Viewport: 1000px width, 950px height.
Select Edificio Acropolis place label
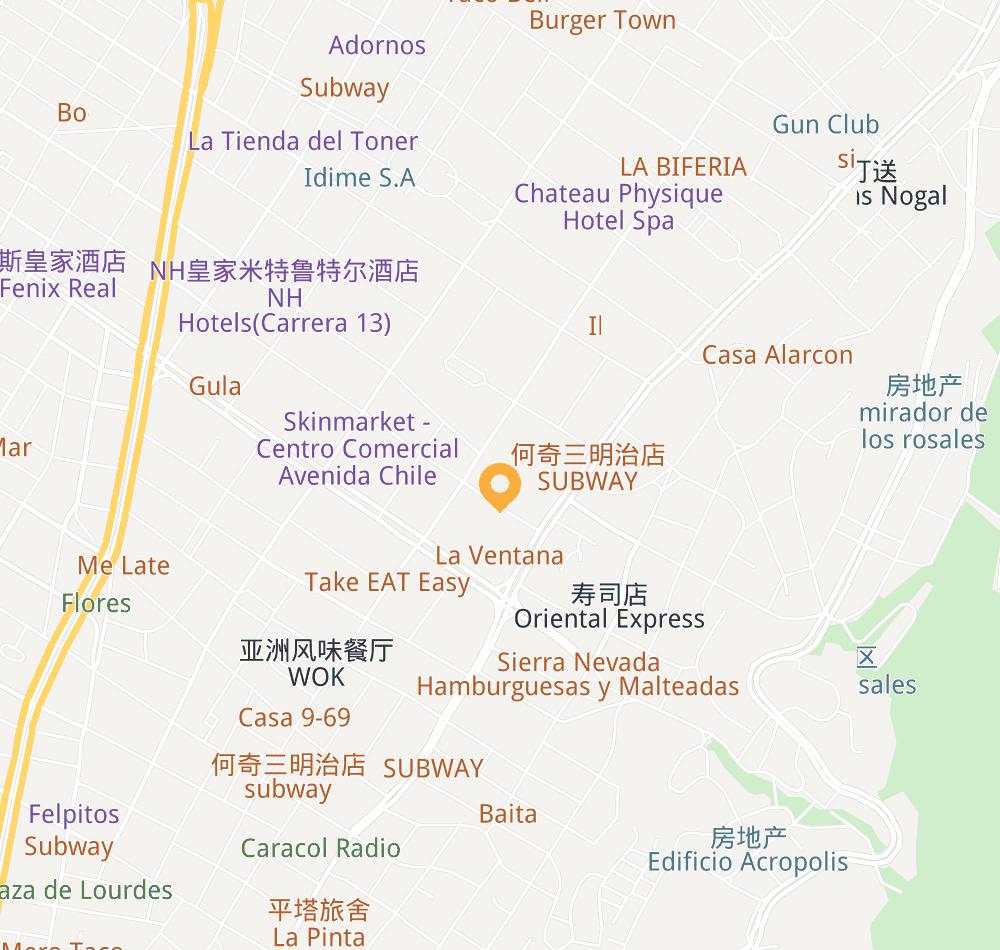747,862
